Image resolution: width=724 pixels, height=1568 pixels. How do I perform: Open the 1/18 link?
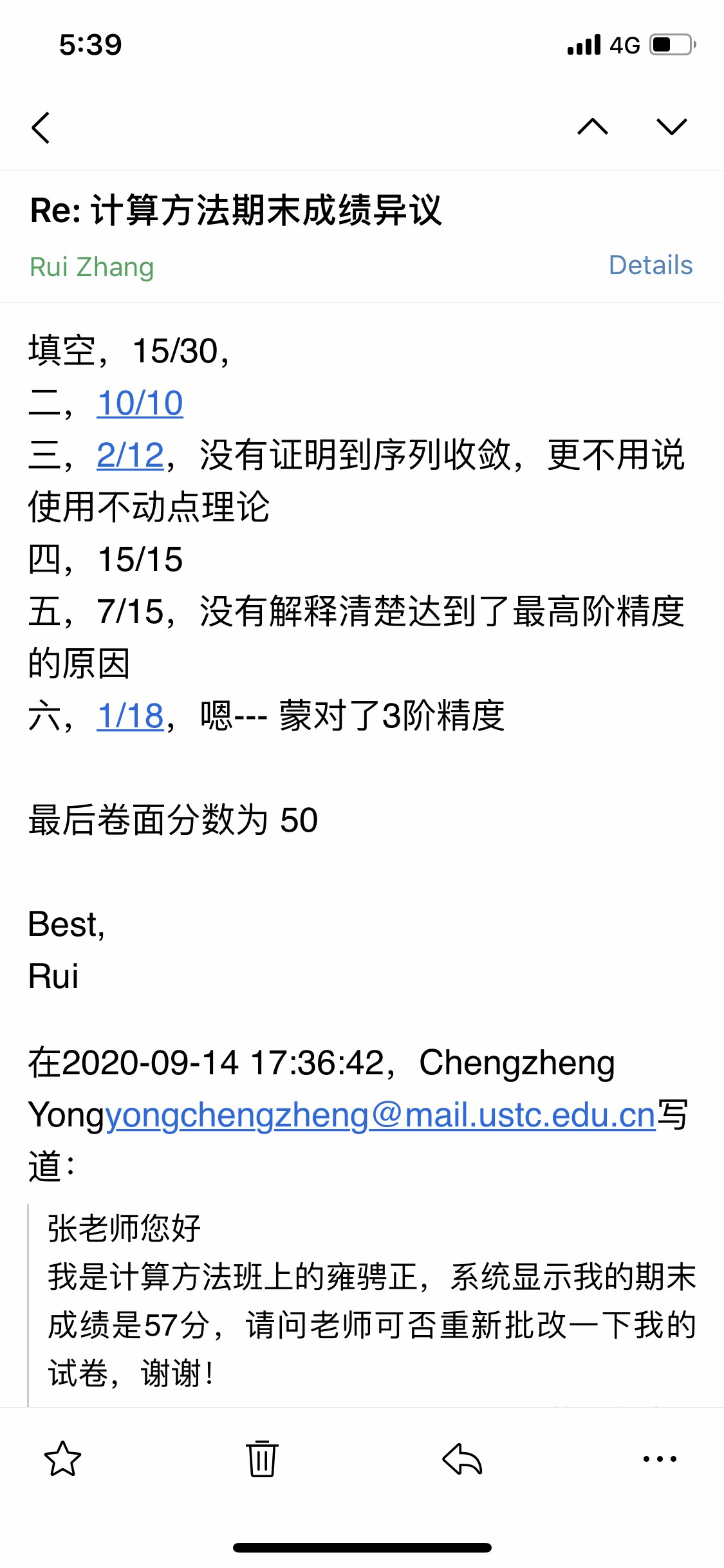pyautogui.click(x=130, y=716)
